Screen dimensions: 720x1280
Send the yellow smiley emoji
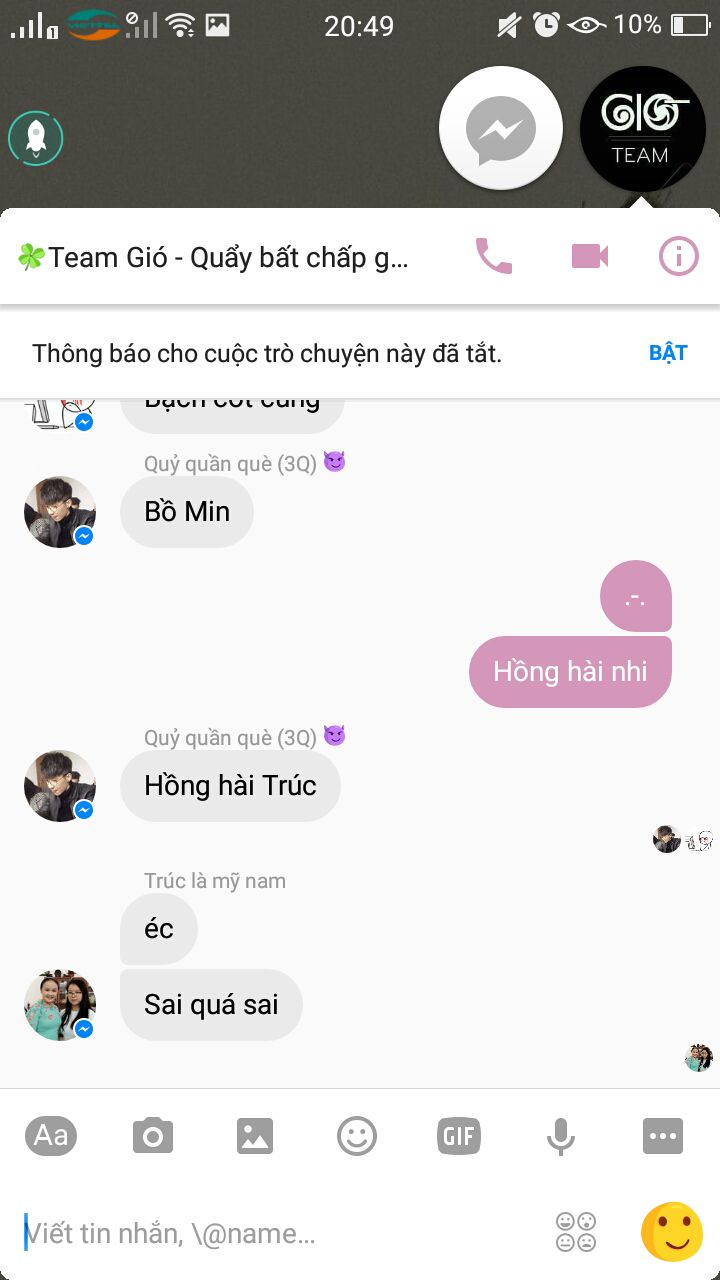point(671,1232)
